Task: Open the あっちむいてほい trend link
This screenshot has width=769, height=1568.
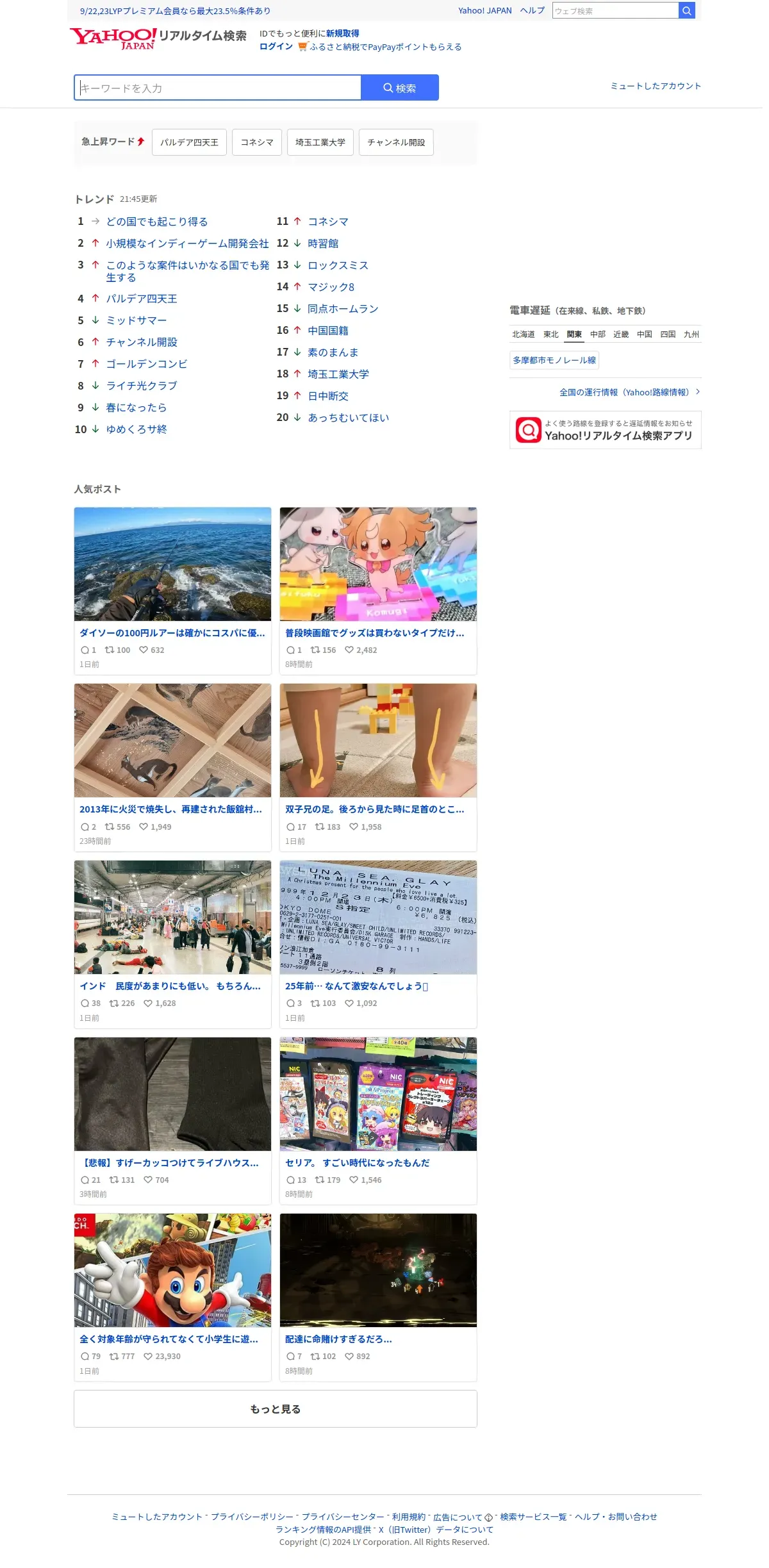Action: click(349, 418)
